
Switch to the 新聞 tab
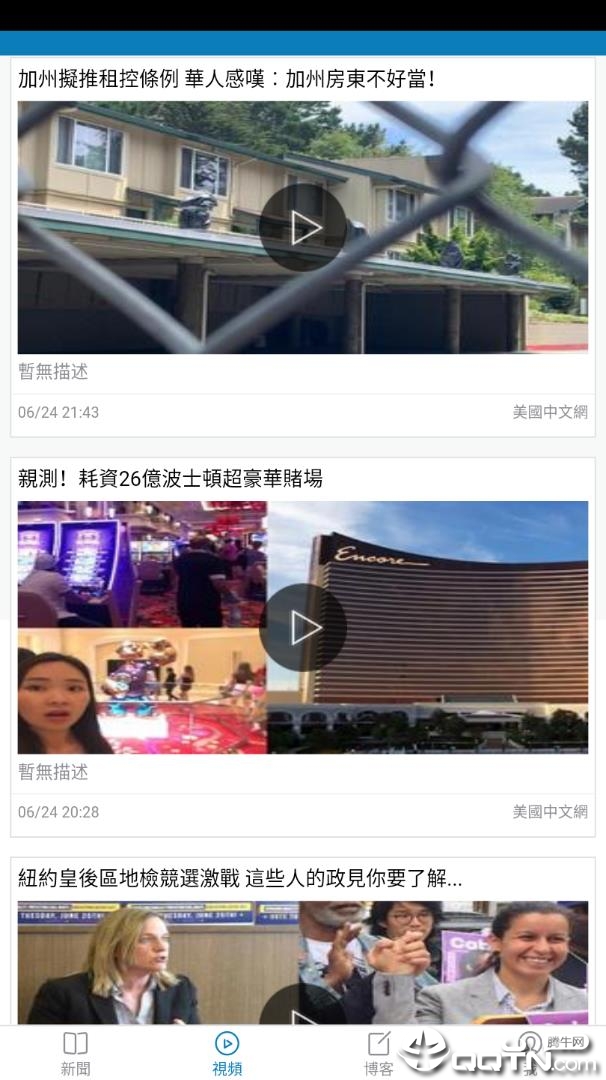click(76, 1054)
